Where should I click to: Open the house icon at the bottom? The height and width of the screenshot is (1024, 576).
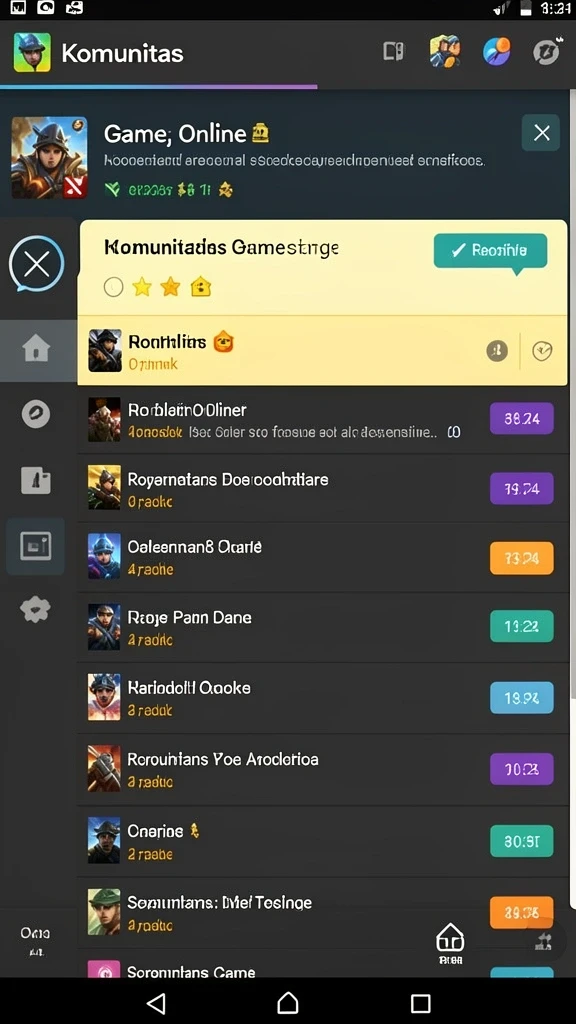click(450, 942)
